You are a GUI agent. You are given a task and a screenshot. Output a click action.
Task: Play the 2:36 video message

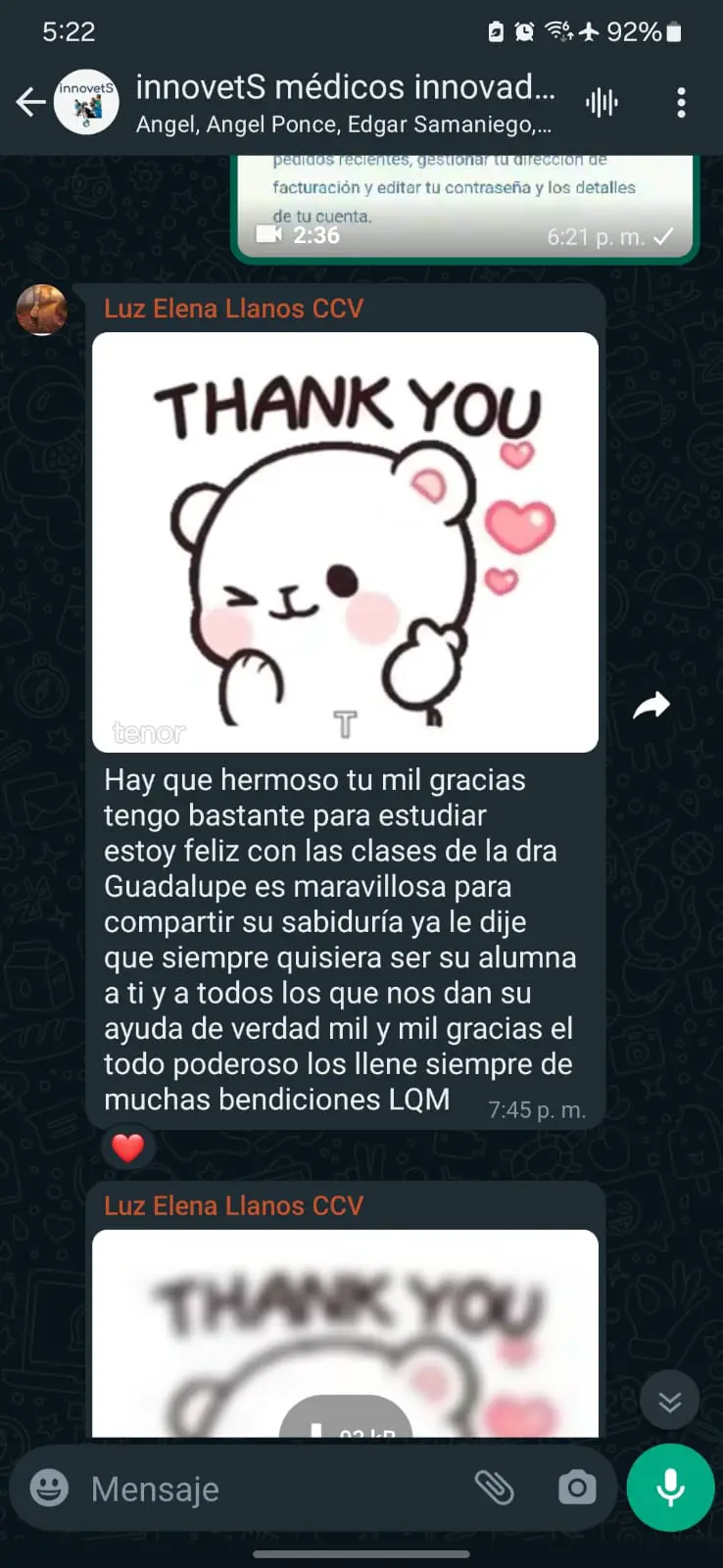tap(463, 201)
